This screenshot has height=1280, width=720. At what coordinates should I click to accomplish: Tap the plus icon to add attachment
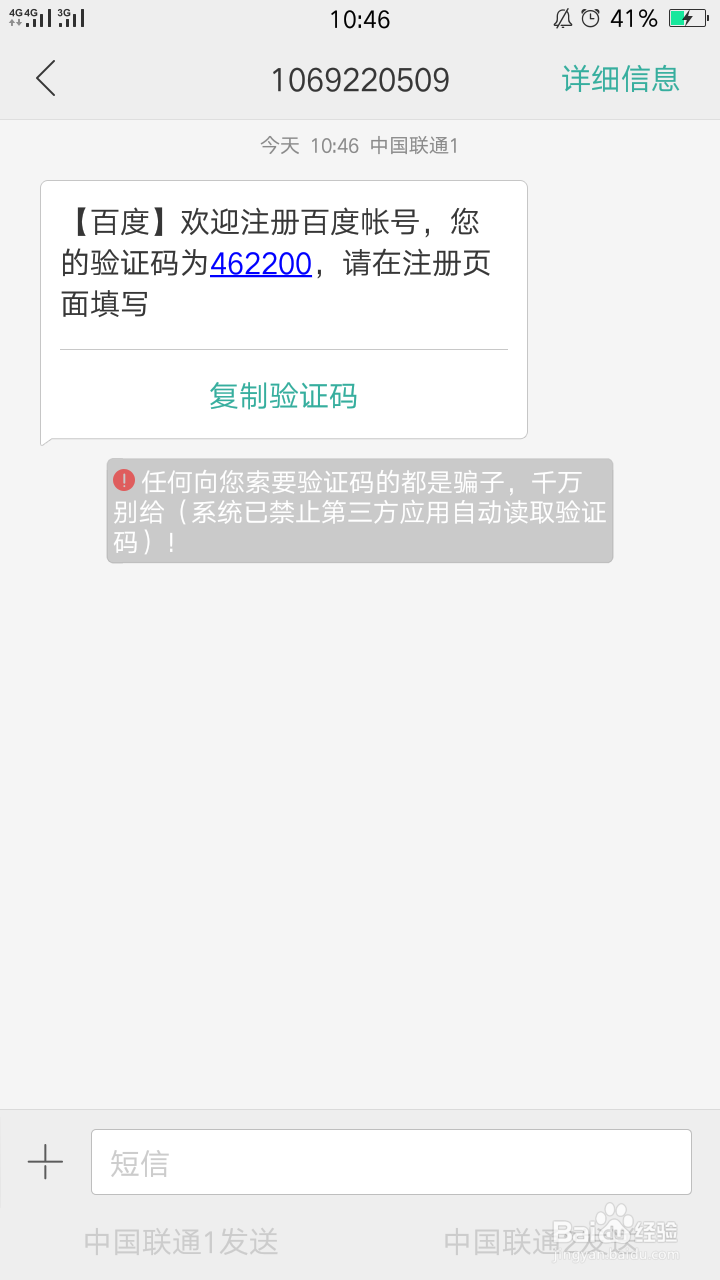coord(45,1162)
